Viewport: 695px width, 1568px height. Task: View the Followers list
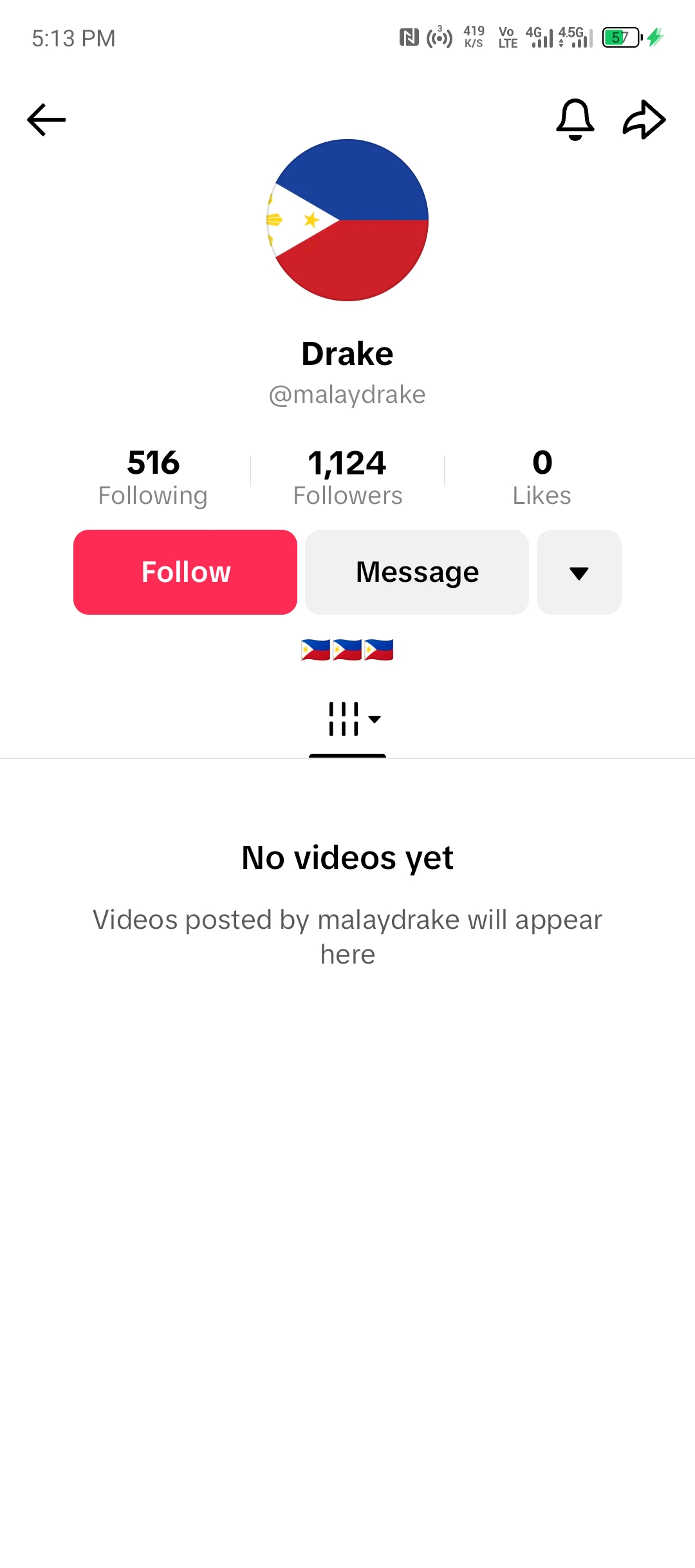347,475
